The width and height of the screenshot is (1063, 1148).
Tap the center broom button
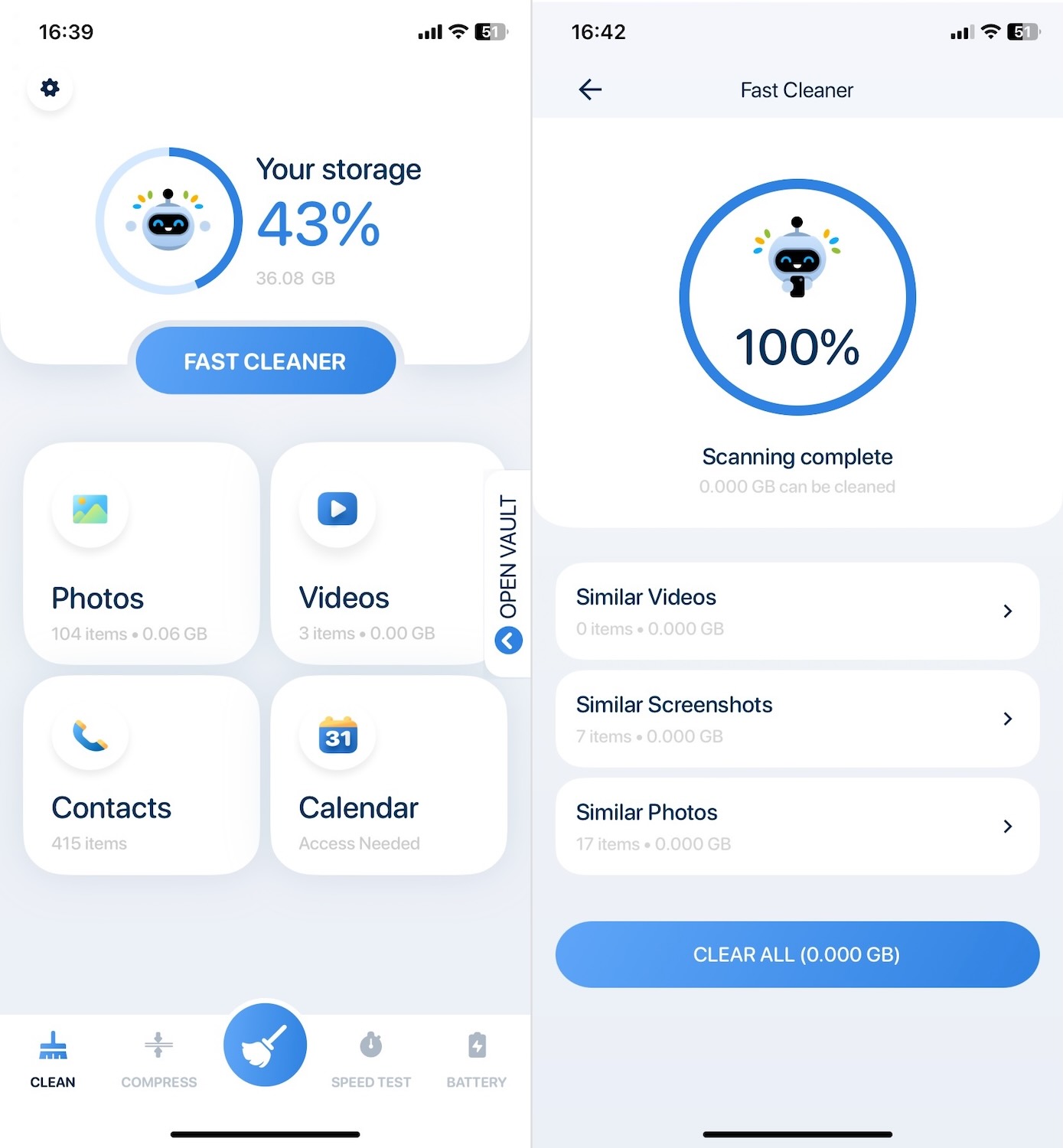pyautogui.click(x=265, y=1045)
